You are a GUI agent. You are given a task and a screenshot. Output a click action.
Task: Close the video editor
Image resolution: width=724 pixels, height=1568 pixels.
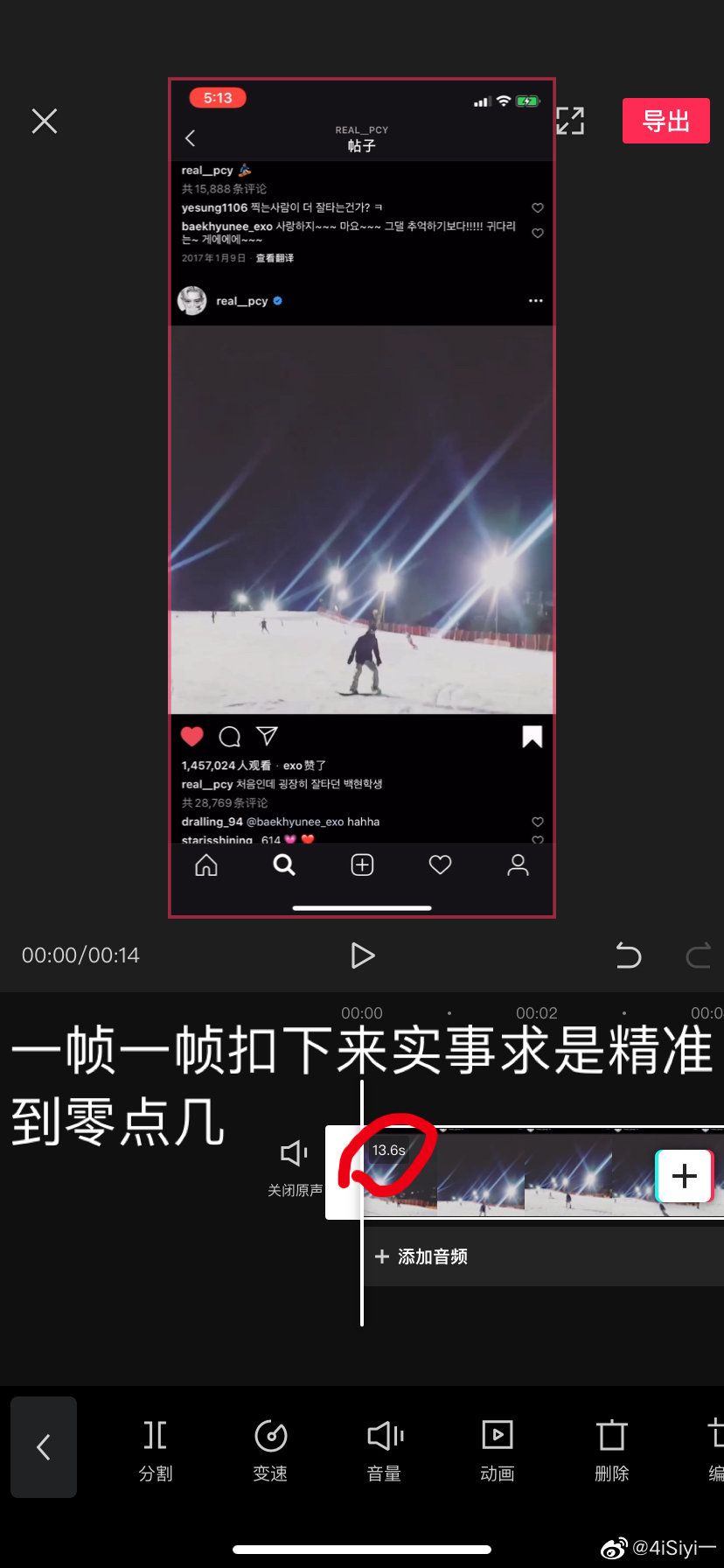point(45,121)
